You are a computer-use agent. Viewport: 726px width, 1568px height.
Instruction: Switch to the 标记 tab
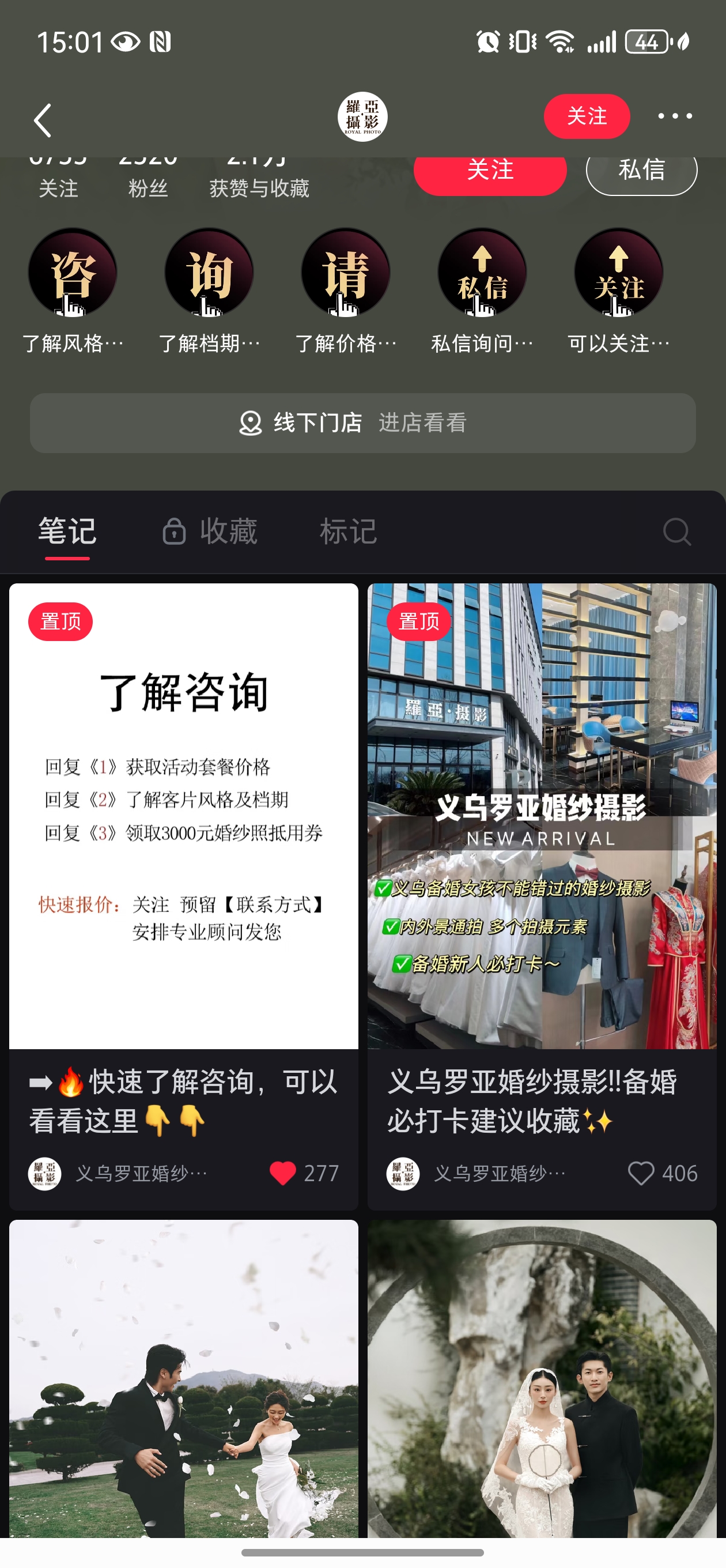(x=348, y=532)
